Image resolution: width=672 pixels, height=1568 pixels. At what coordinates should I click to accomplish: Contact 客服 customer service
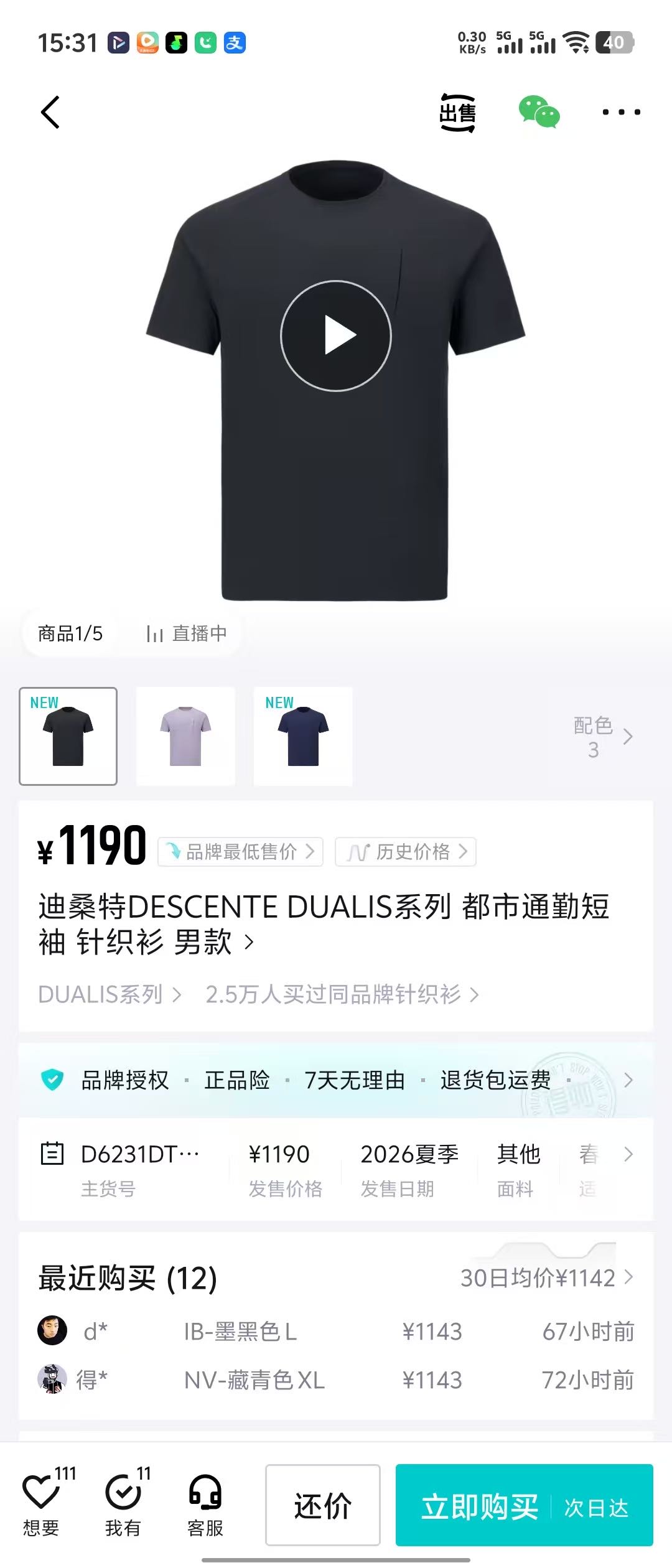click(205, 1501)
